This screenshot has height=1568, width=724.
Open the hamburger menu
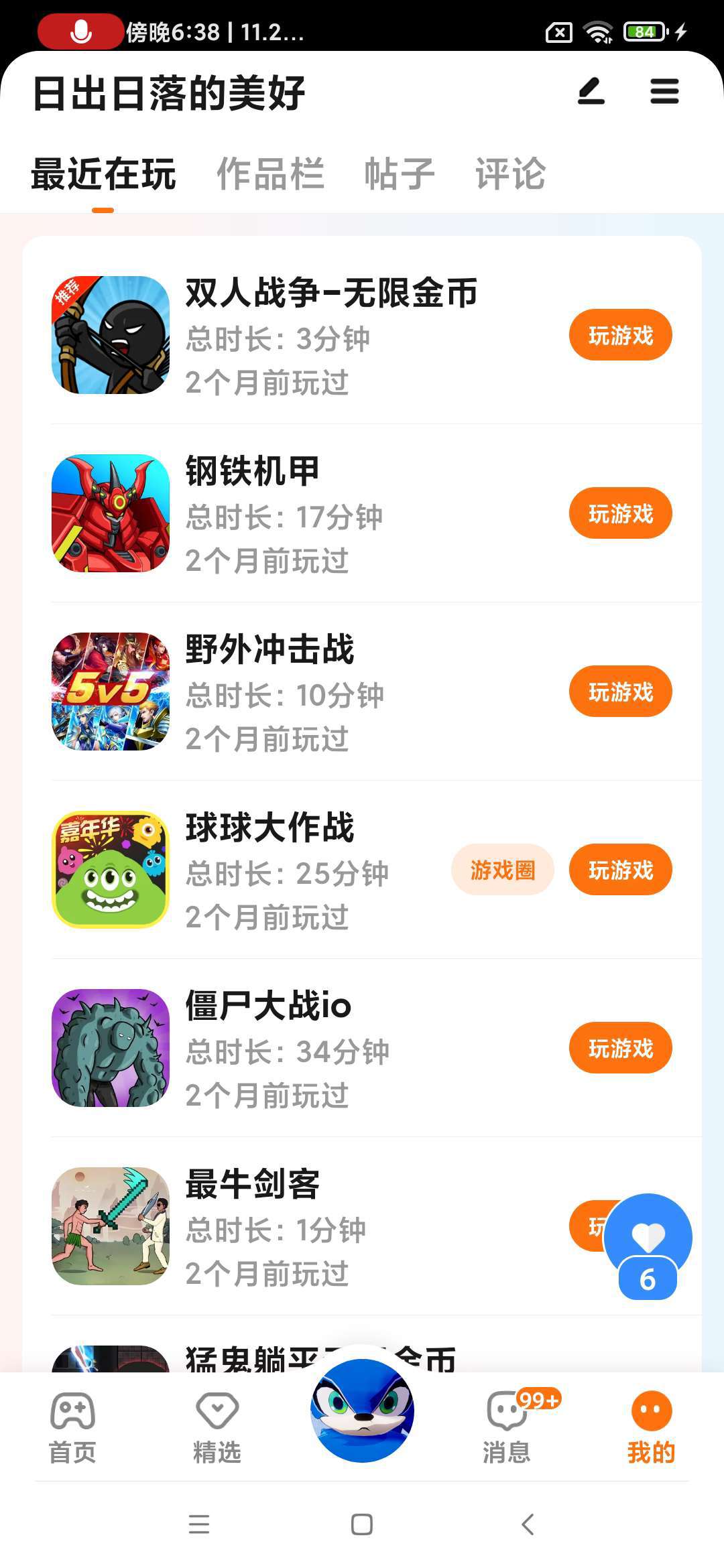pyautogui.click(x=664, y=92)
